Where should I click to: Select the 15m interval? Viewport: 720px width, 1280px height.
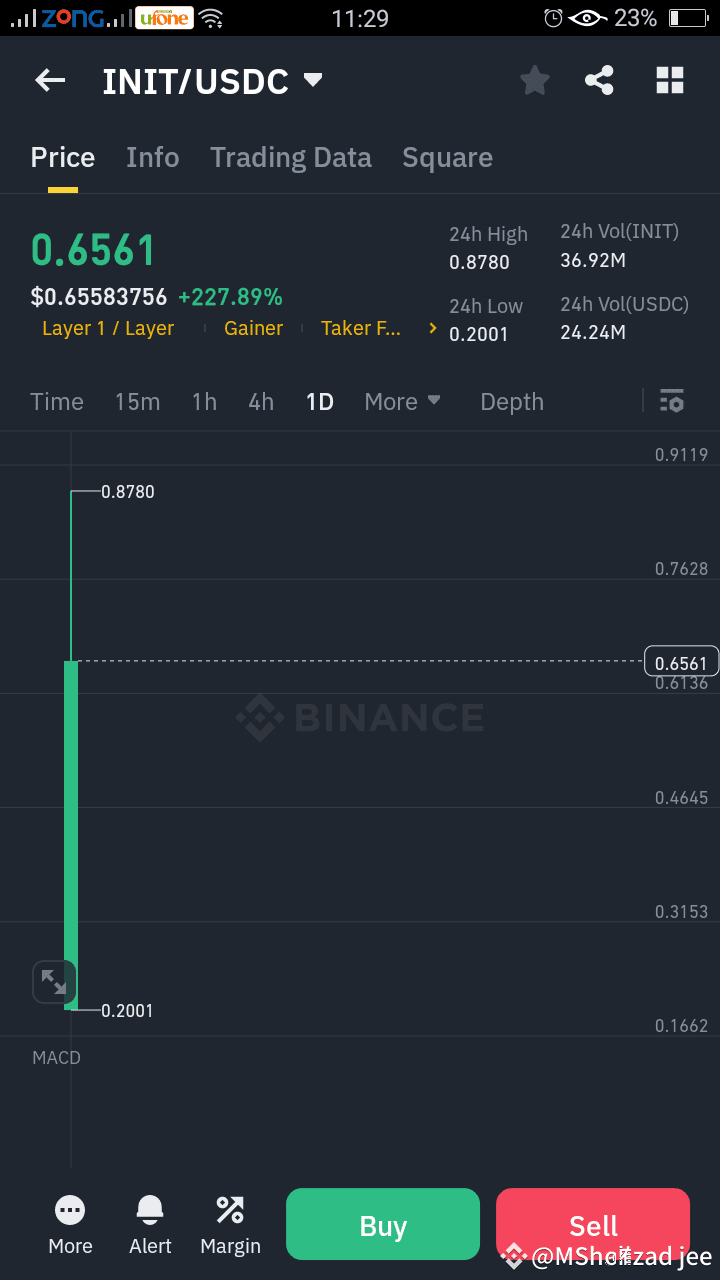click(x=138, y=401)
